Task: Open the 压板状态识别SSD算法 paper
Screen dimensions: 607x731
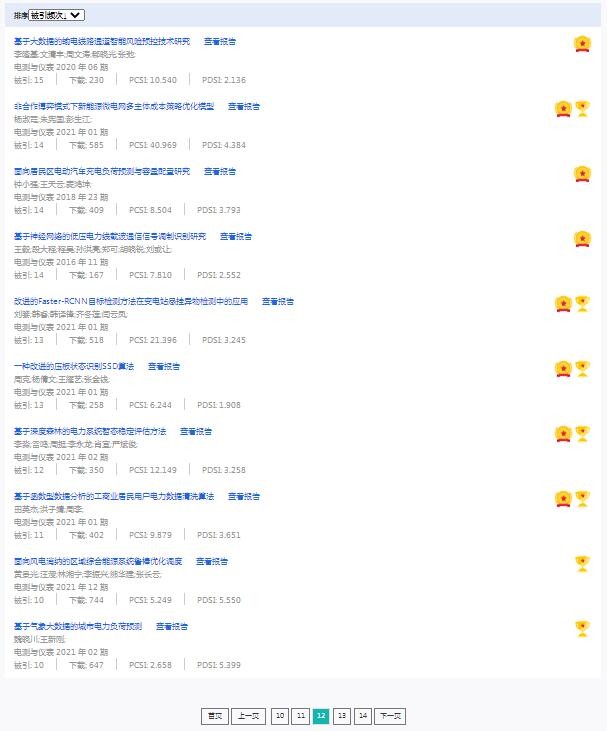Action: tap(74, 366)
